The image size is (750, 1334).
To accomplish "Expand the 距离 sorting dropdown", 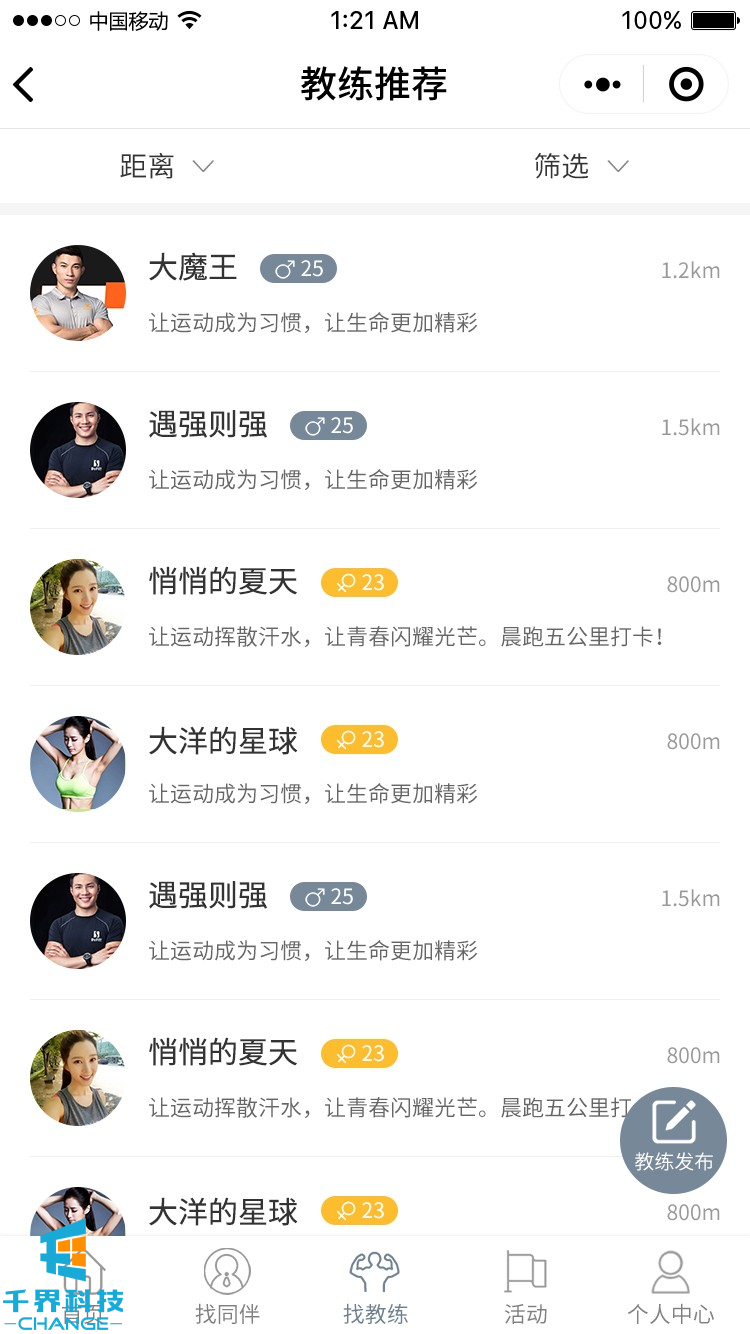I will (167, 166).
